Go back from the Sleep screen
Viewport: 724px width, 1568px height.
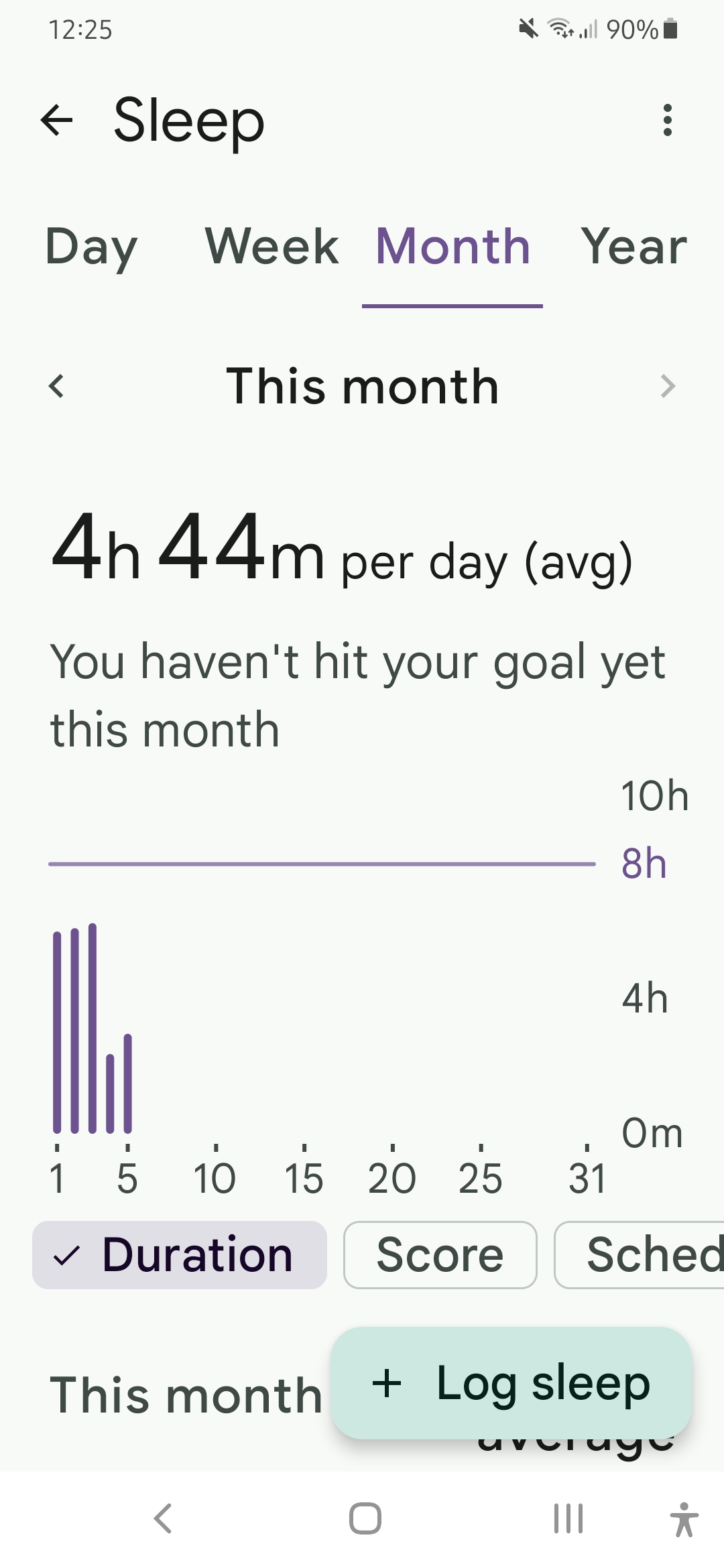57,121
